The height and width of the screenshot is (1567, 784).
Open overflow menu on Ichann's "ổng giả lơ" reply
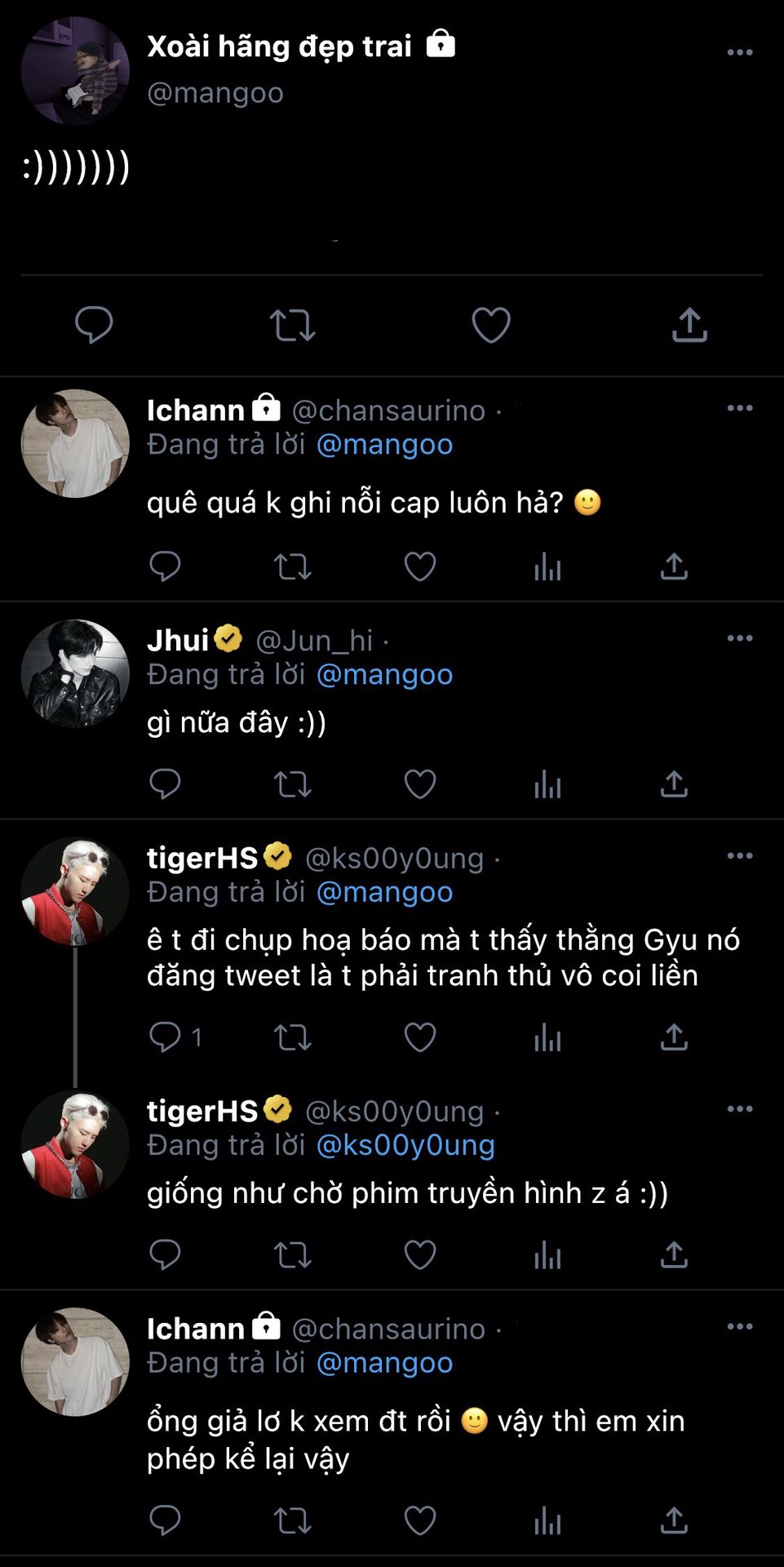pos(739,1327)
